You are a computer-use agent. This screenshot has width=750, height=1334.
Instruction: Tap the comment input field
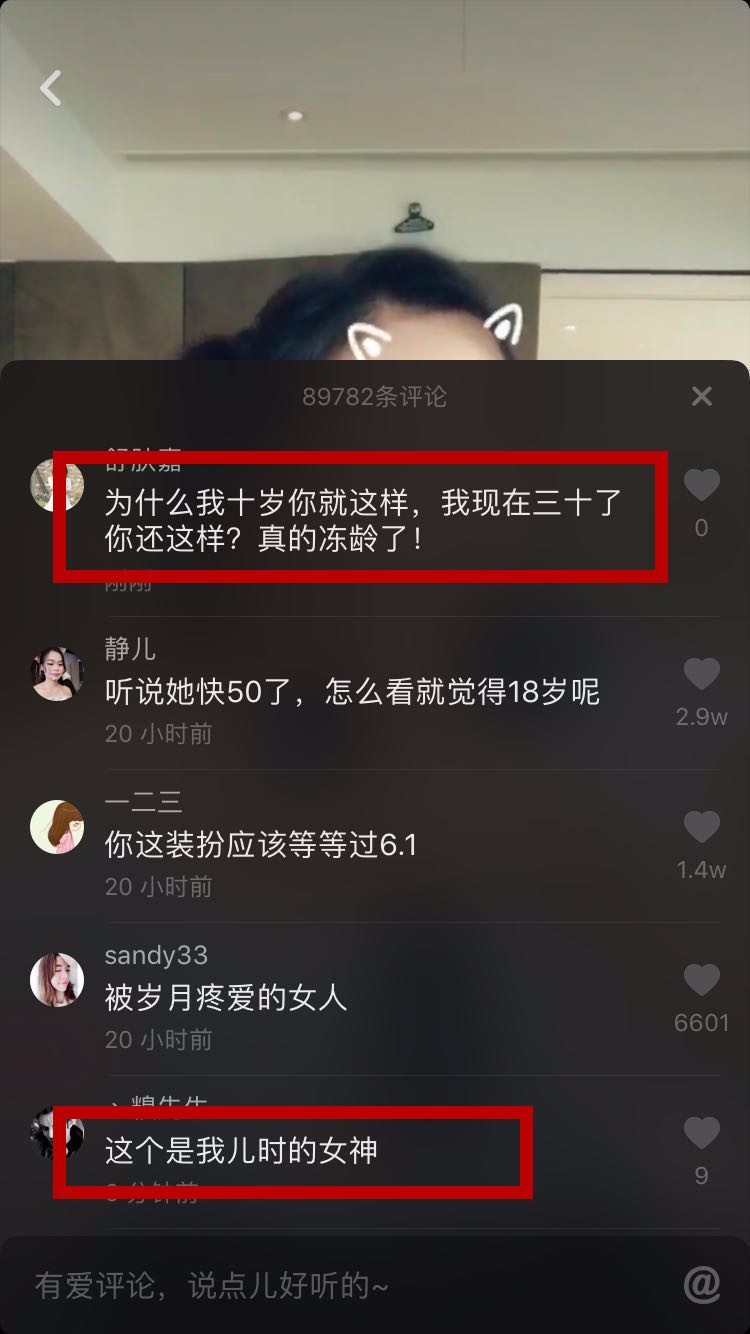pyautogui.click(x=340, y=1285)
